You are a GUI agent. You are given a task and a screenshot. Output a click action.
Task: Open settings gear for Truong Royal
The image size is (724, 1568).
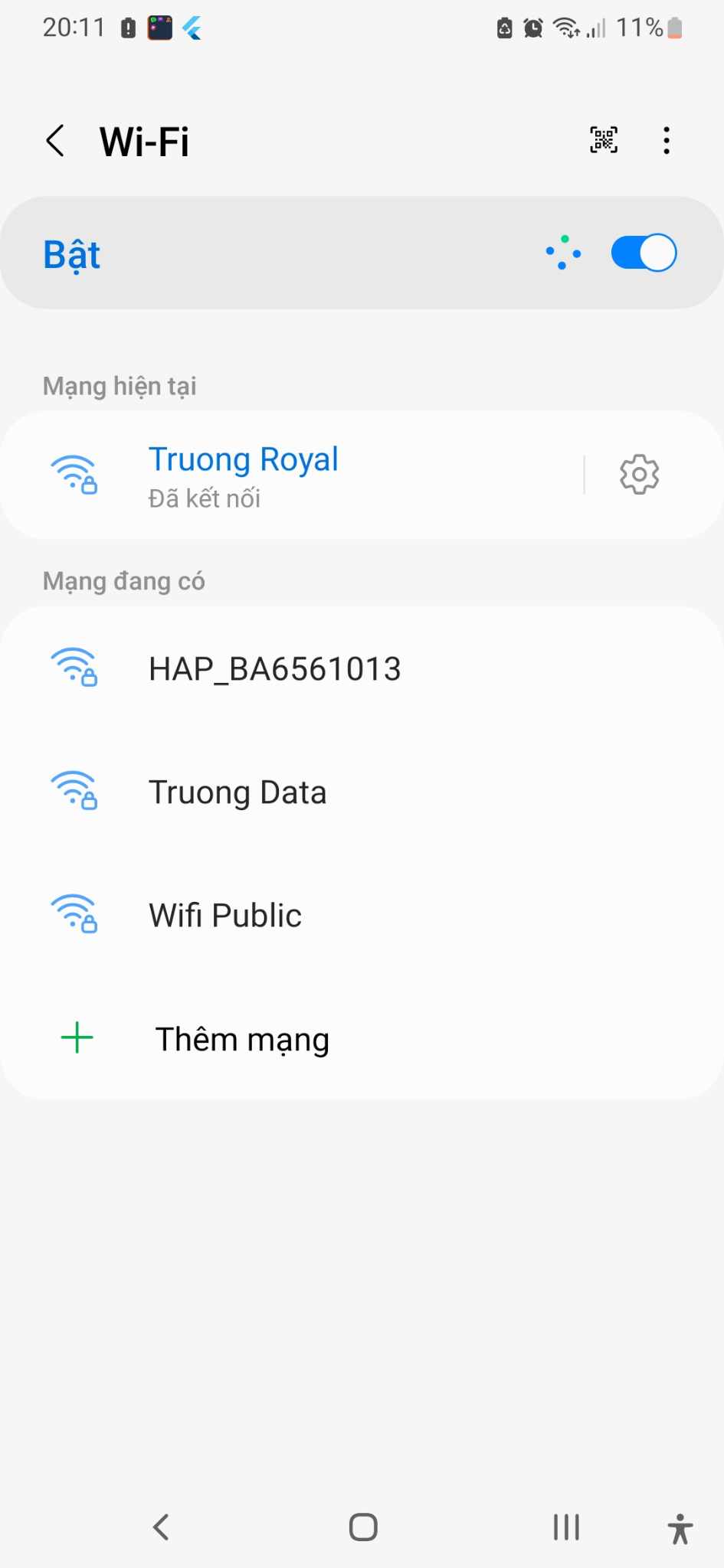tap(639, 475)
